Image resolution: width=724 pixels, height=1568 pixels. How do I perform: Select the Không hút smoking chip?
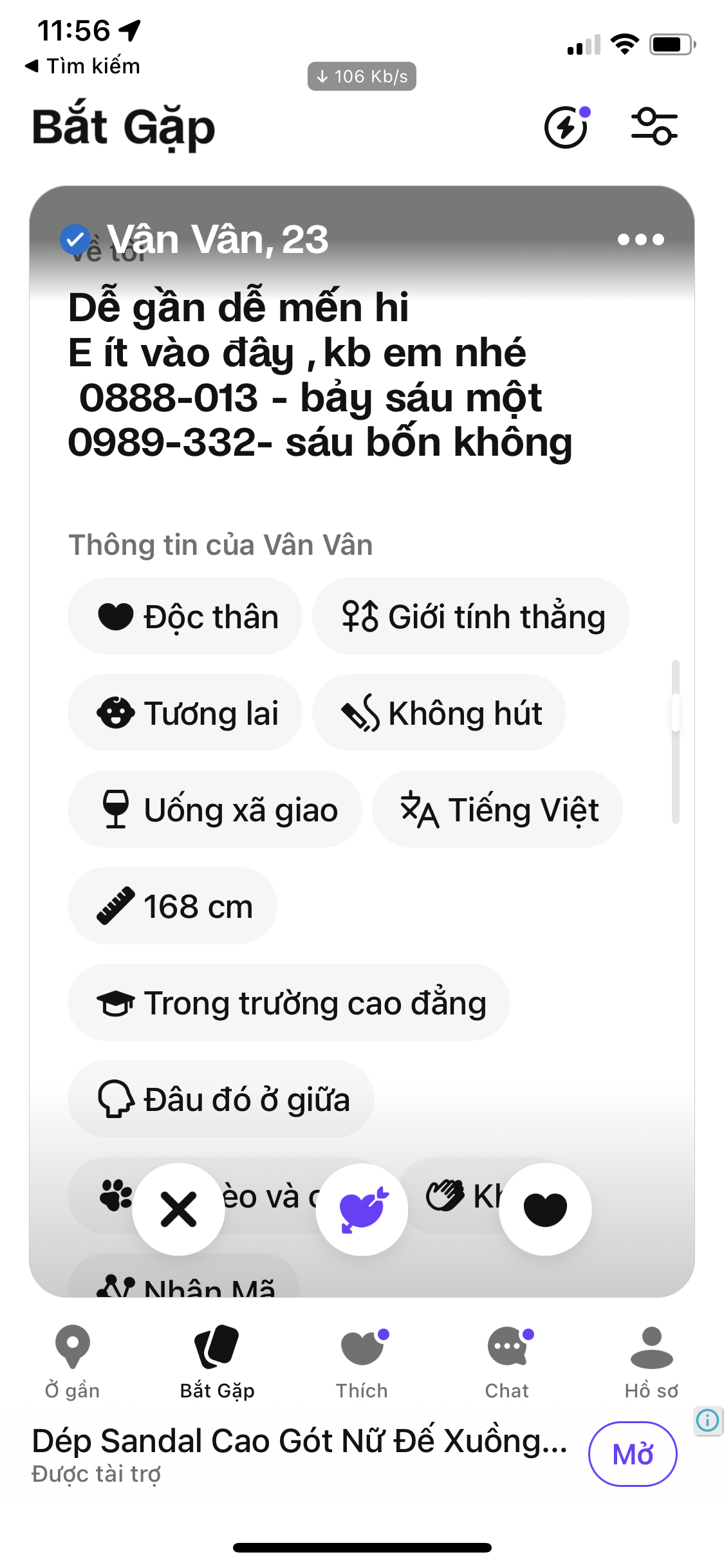point(439,713)
